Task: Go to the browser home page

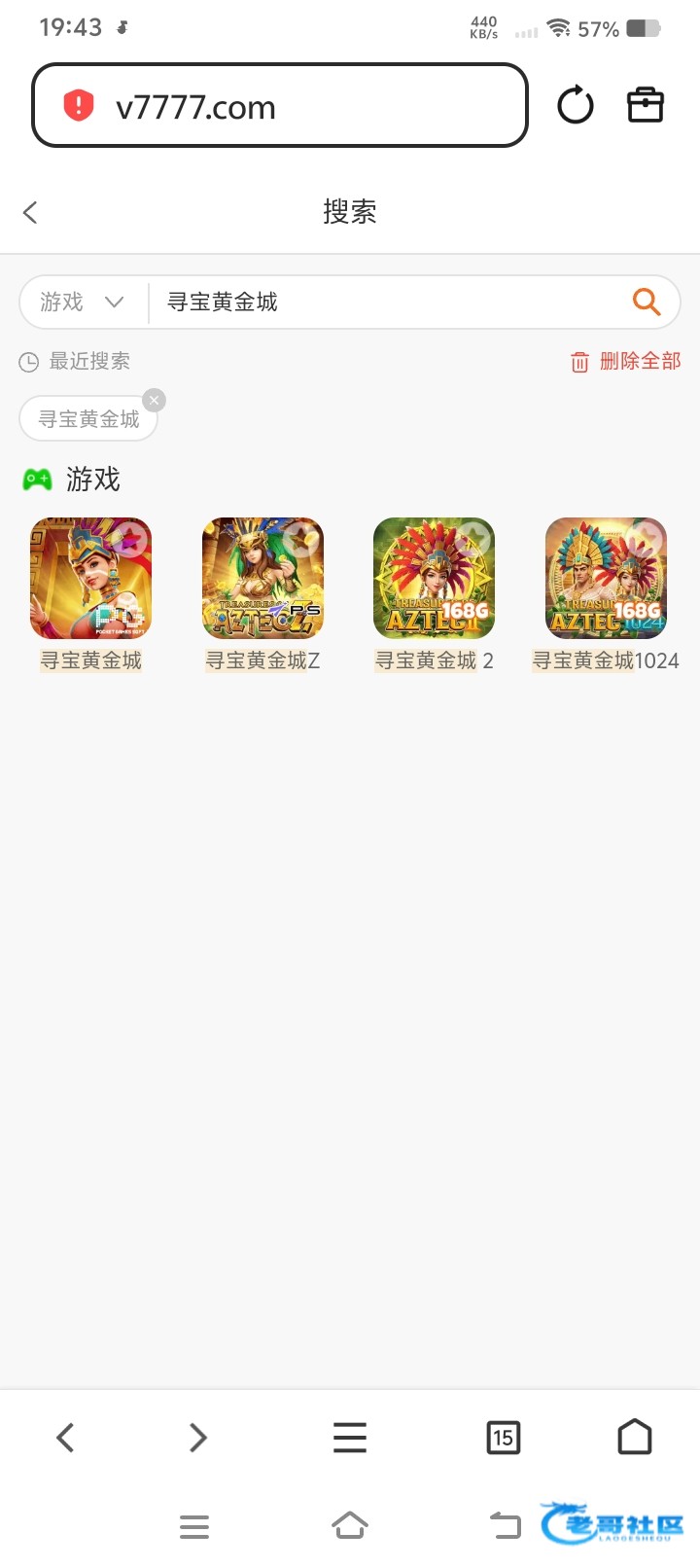Action: (635, 1437)
